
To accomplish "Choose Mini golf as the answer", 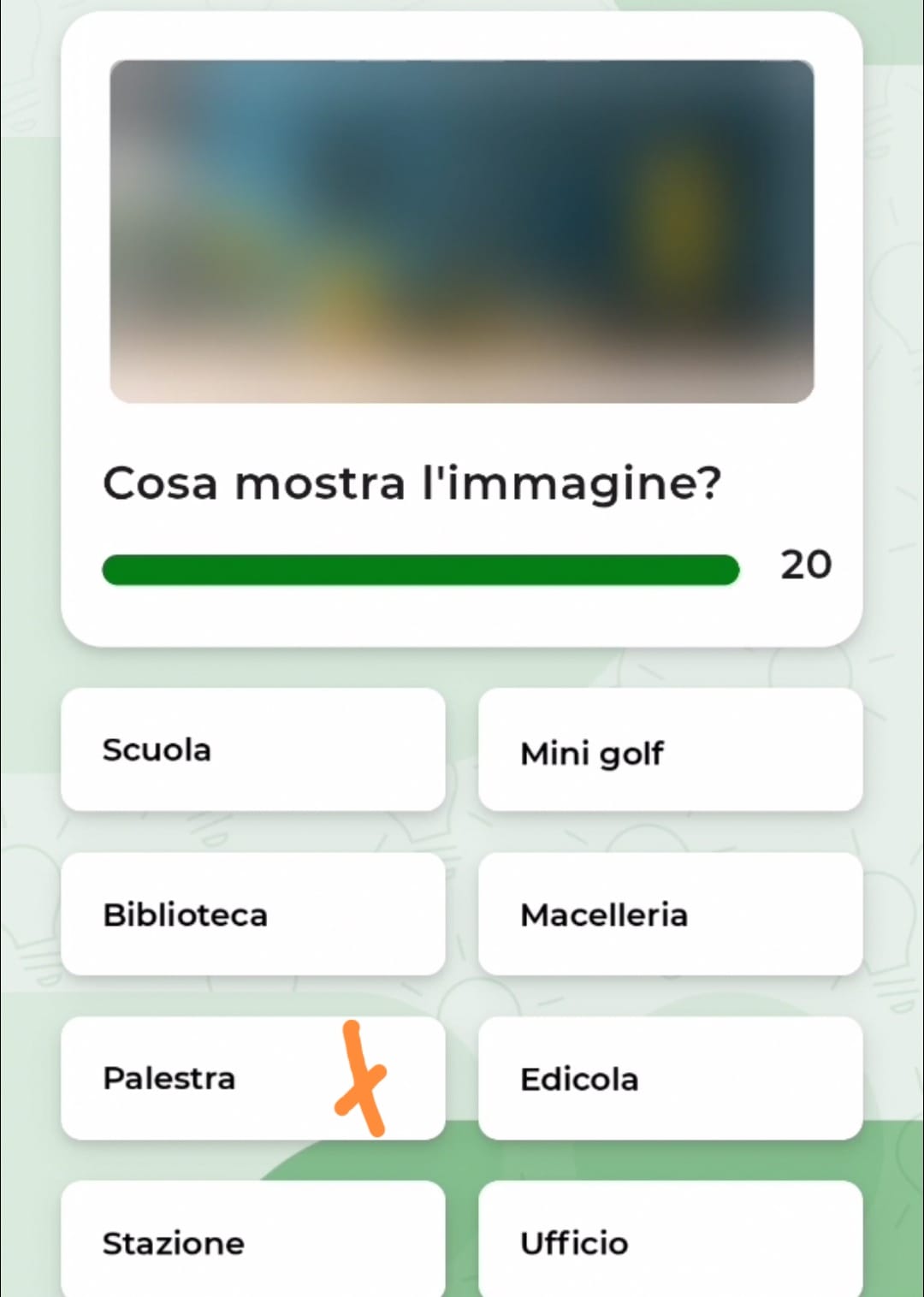I will pyautogui.click(x=670, y=749).
